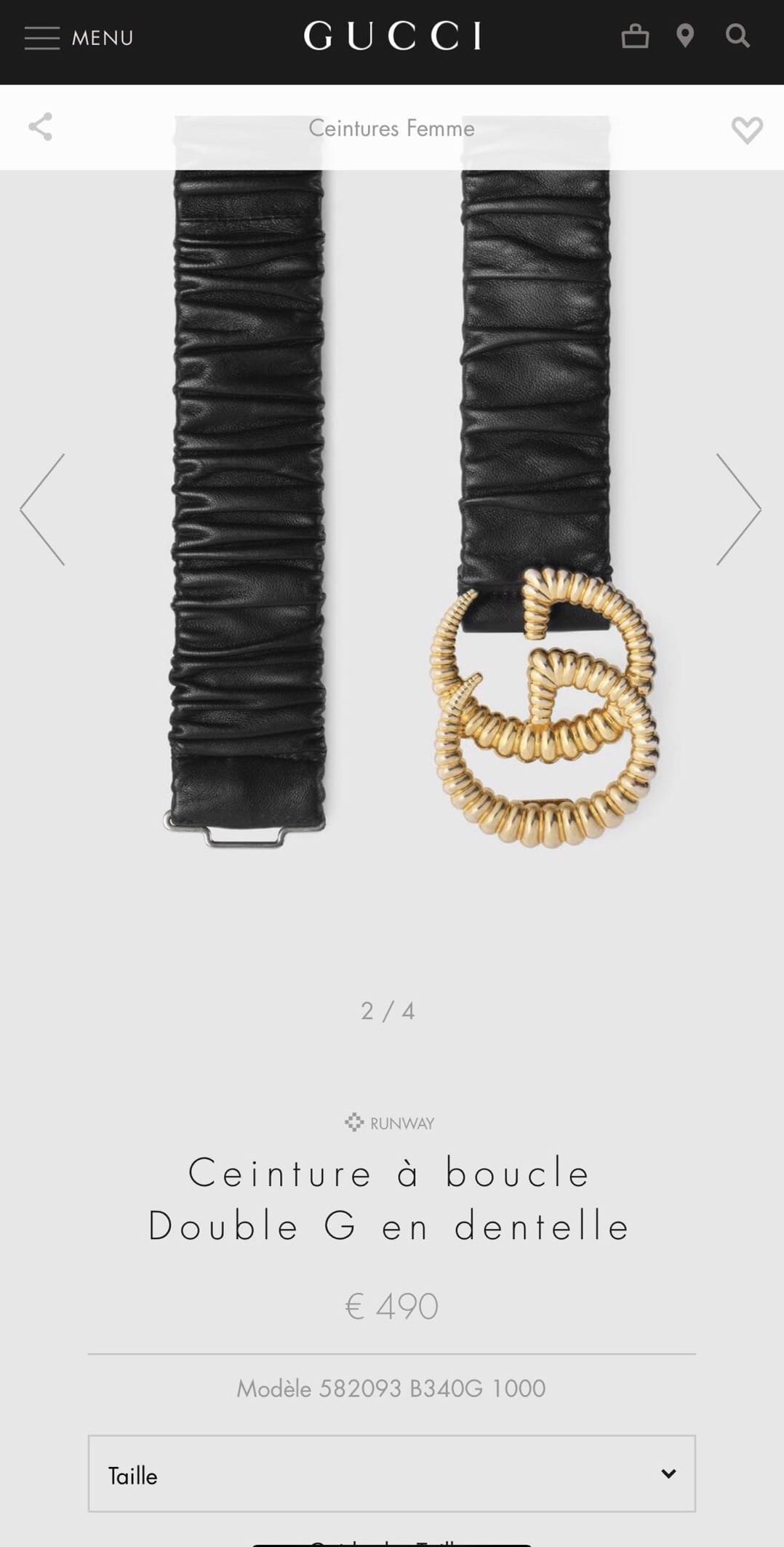Open the search magnifier
This screenshot has width=784, height=1547.
click(x=737, y=36)
